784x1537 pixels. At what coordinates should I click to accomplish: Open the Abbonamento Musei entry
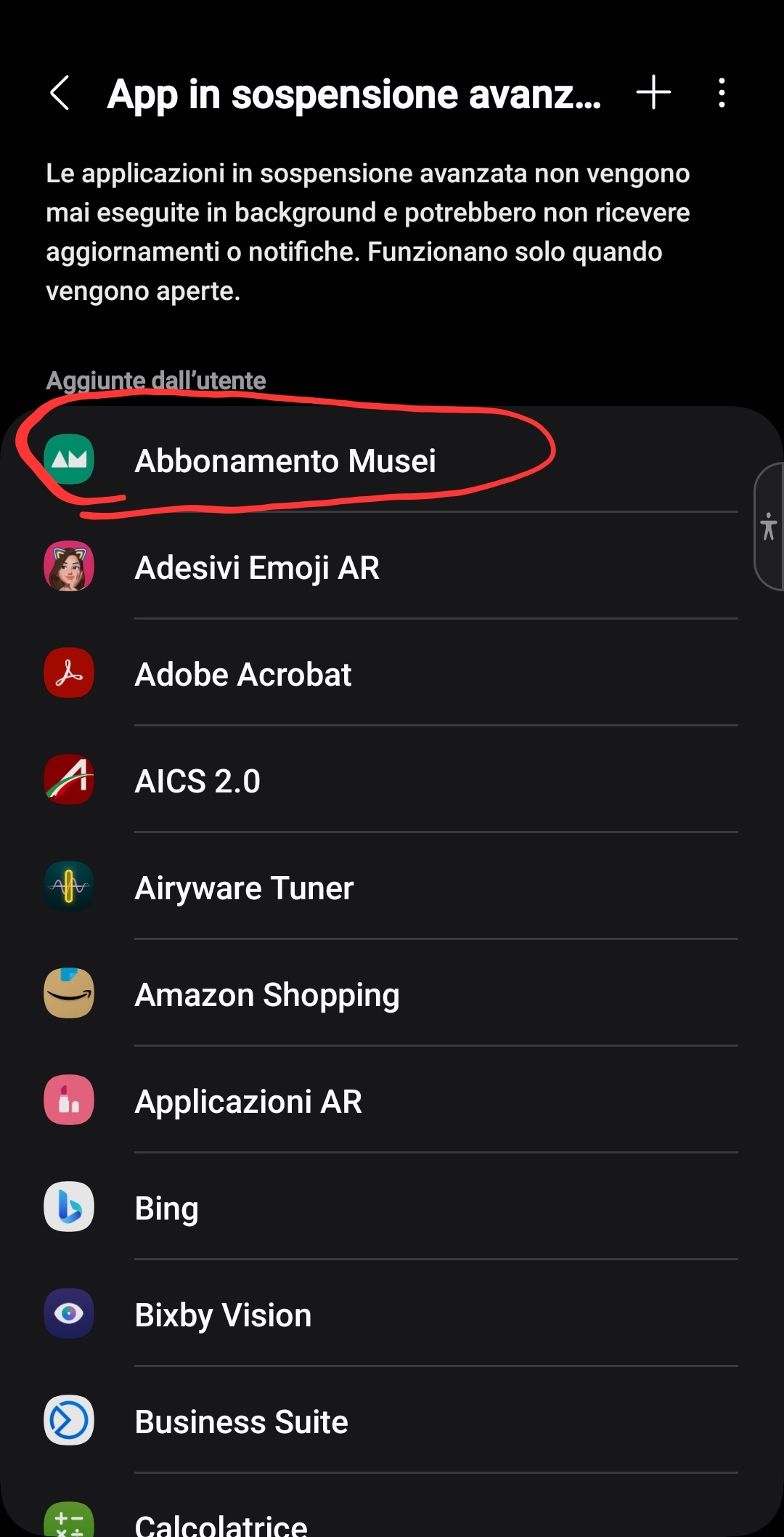[x=285, y=461]
